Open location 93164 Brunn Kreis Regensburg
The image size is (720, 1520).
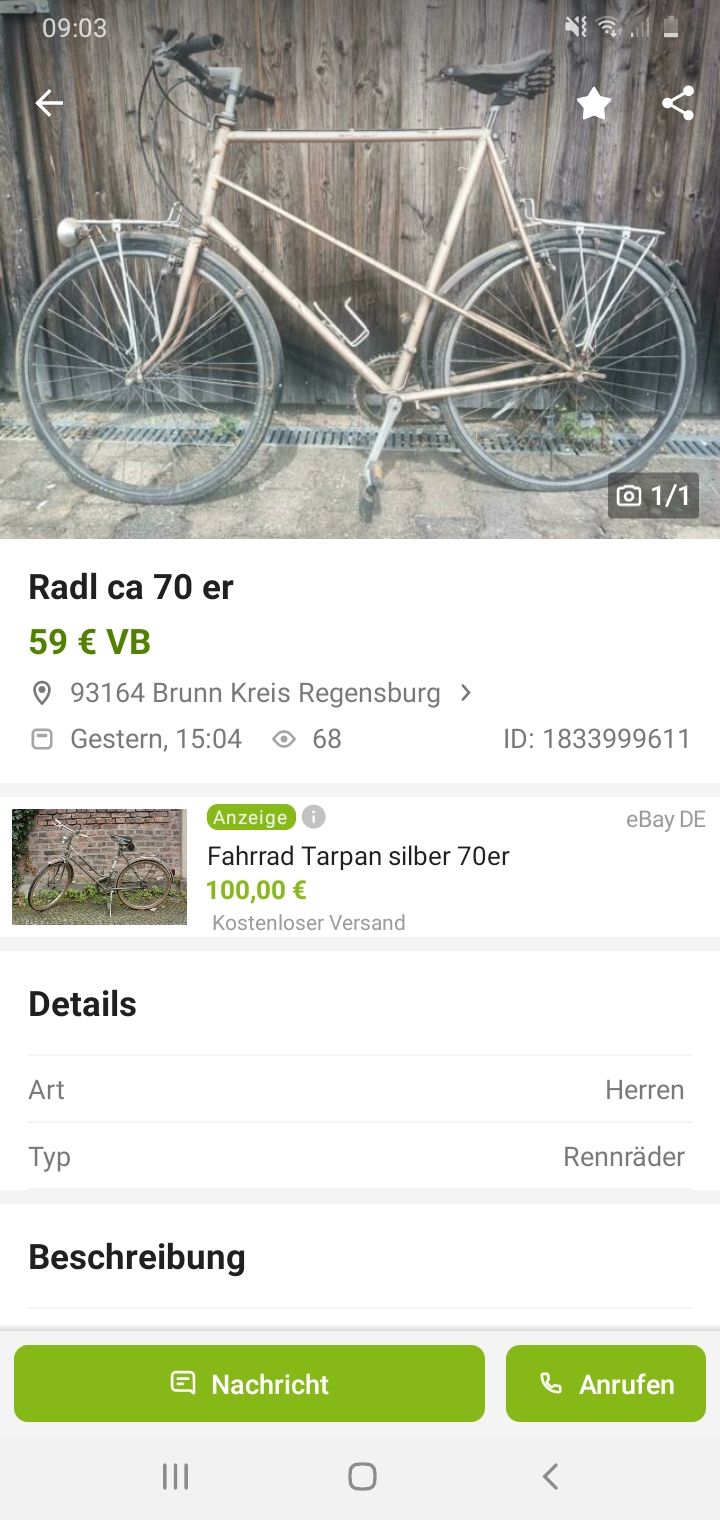point(255,693)
